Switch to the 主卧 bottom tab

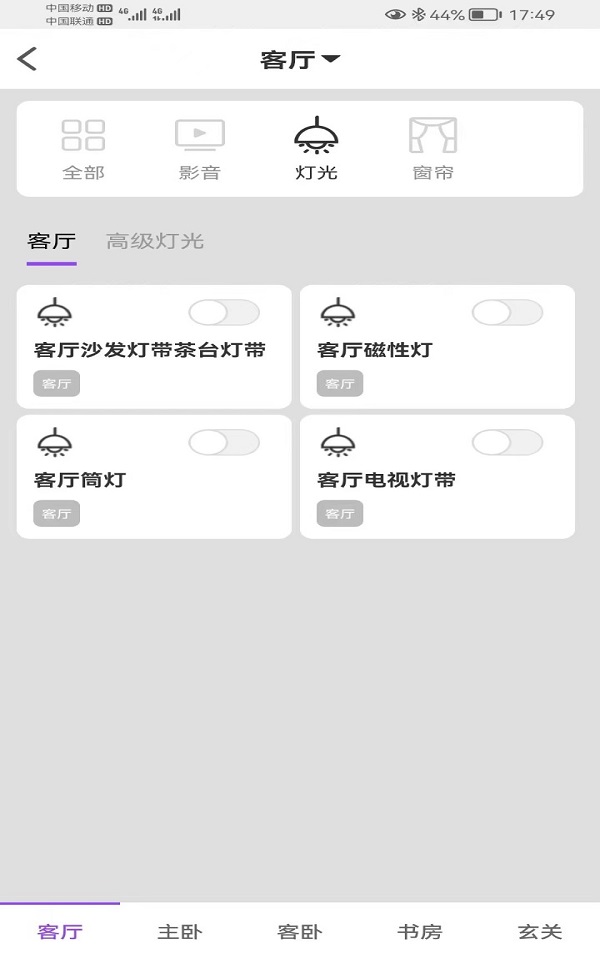179,932
